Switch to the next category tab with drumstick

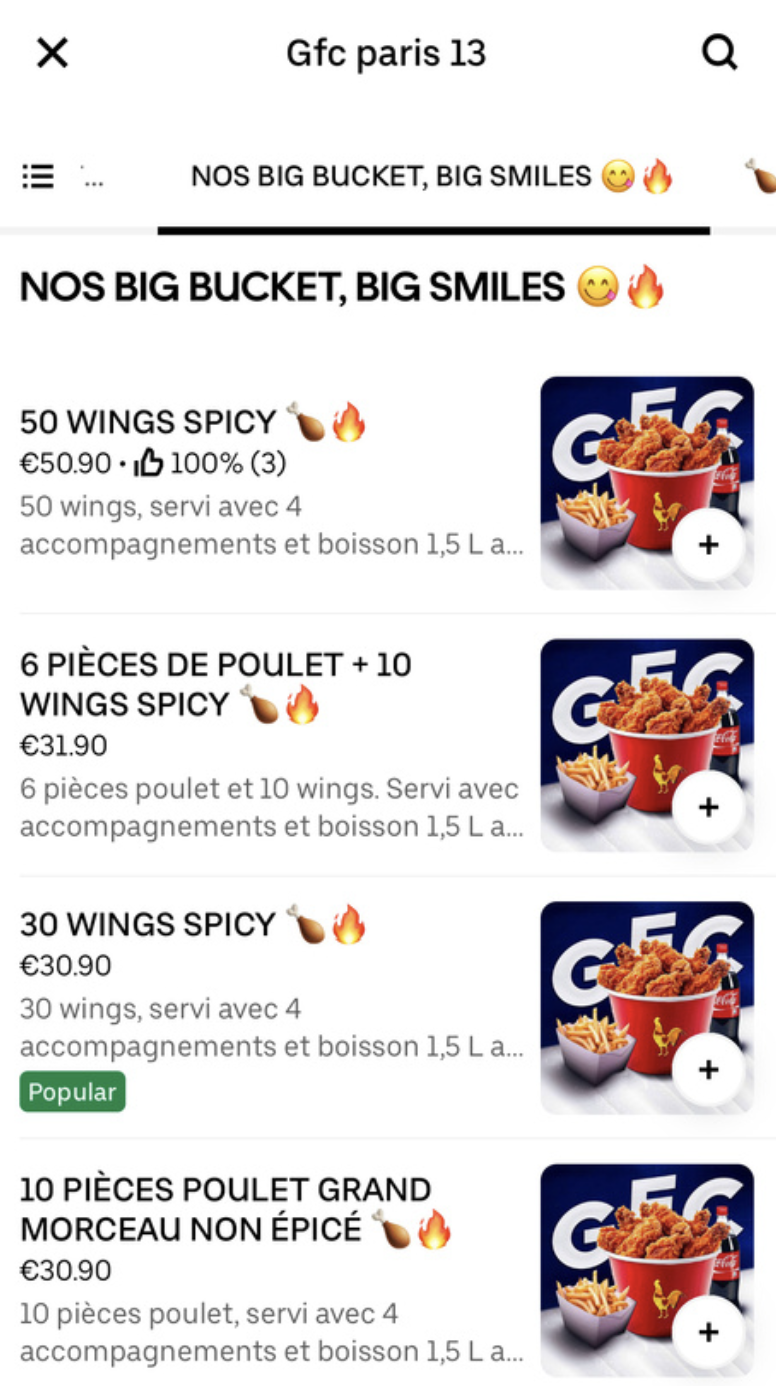point(760,178)
